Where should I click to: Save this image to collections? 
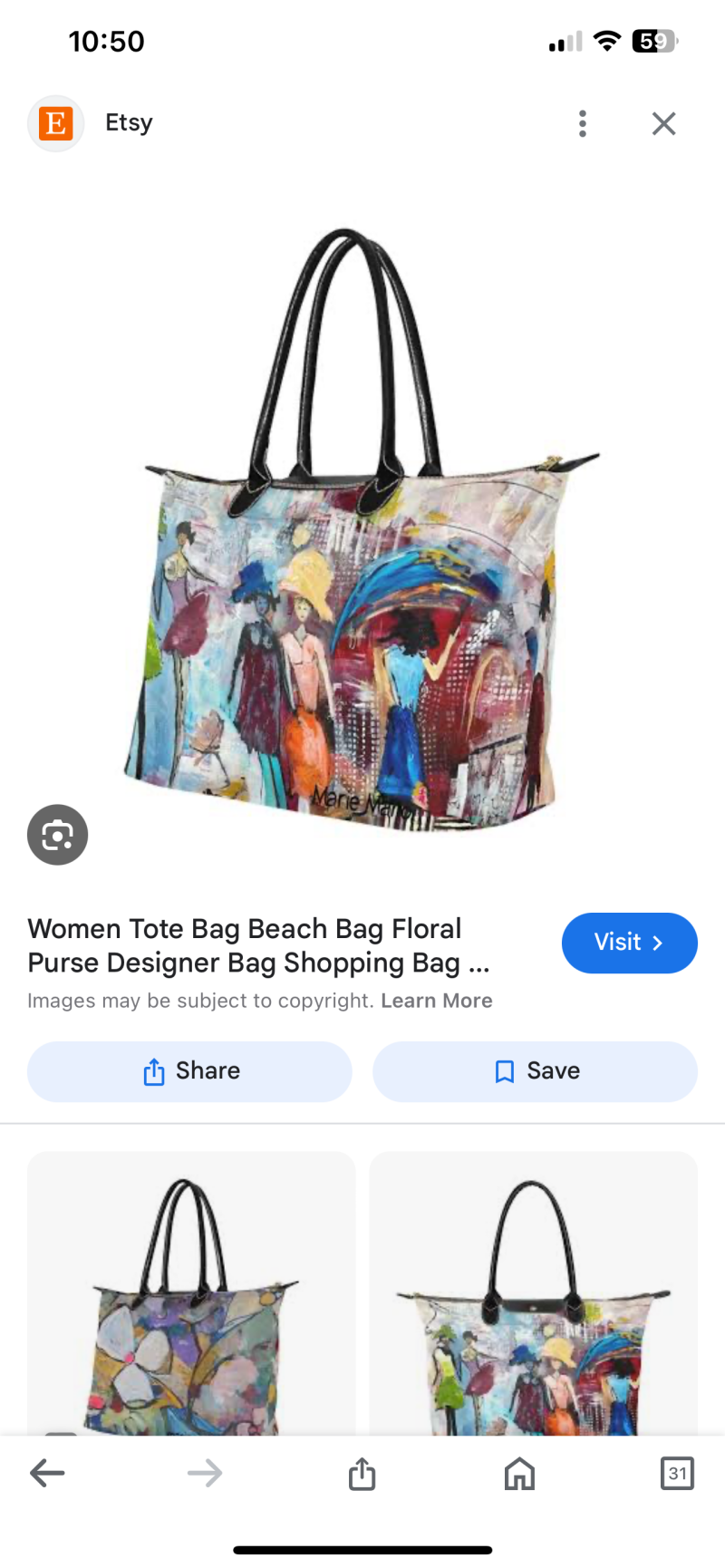coord(535,1071)
